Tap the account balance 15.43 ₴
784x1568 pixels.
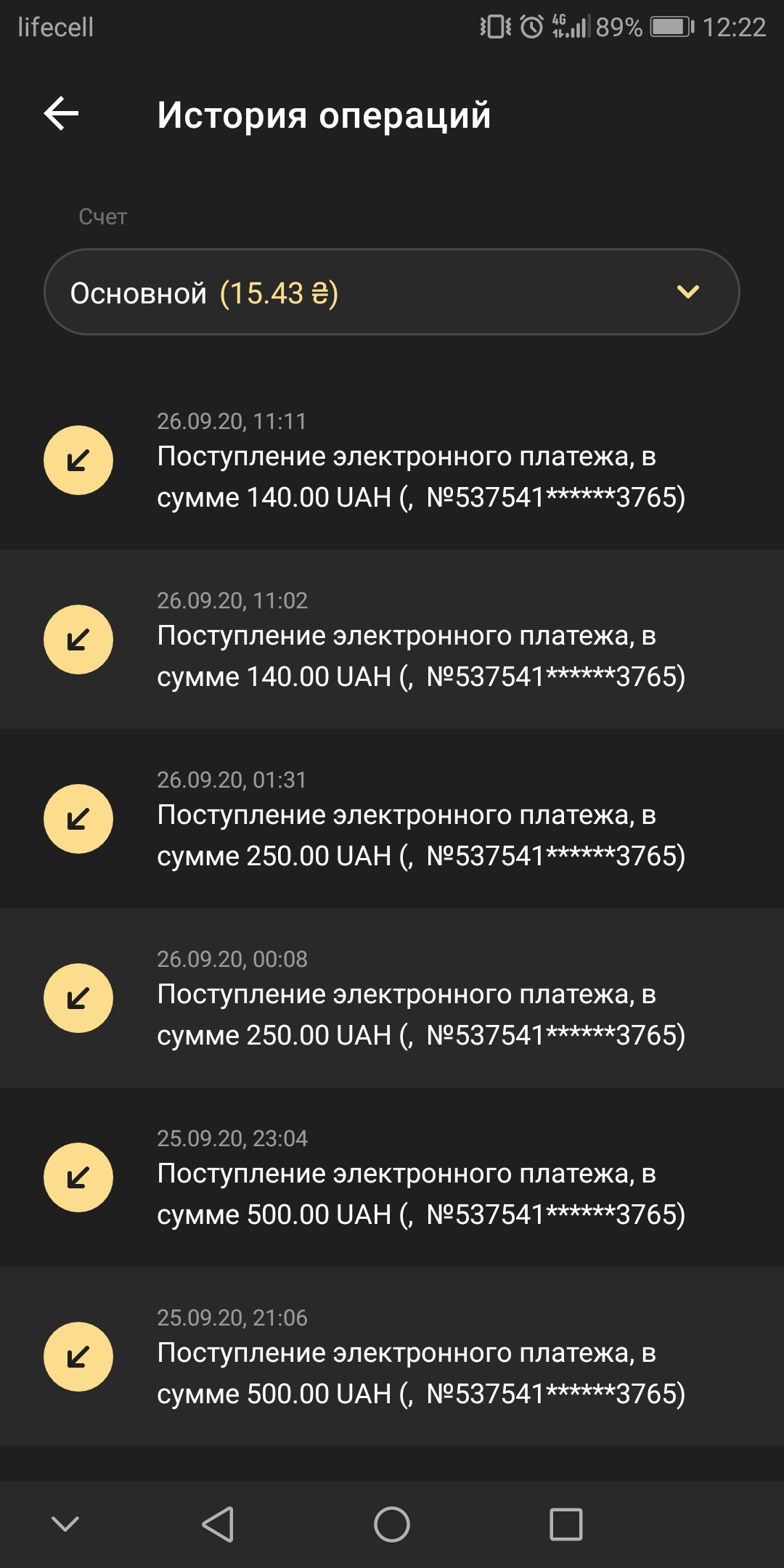click(279, 293)
